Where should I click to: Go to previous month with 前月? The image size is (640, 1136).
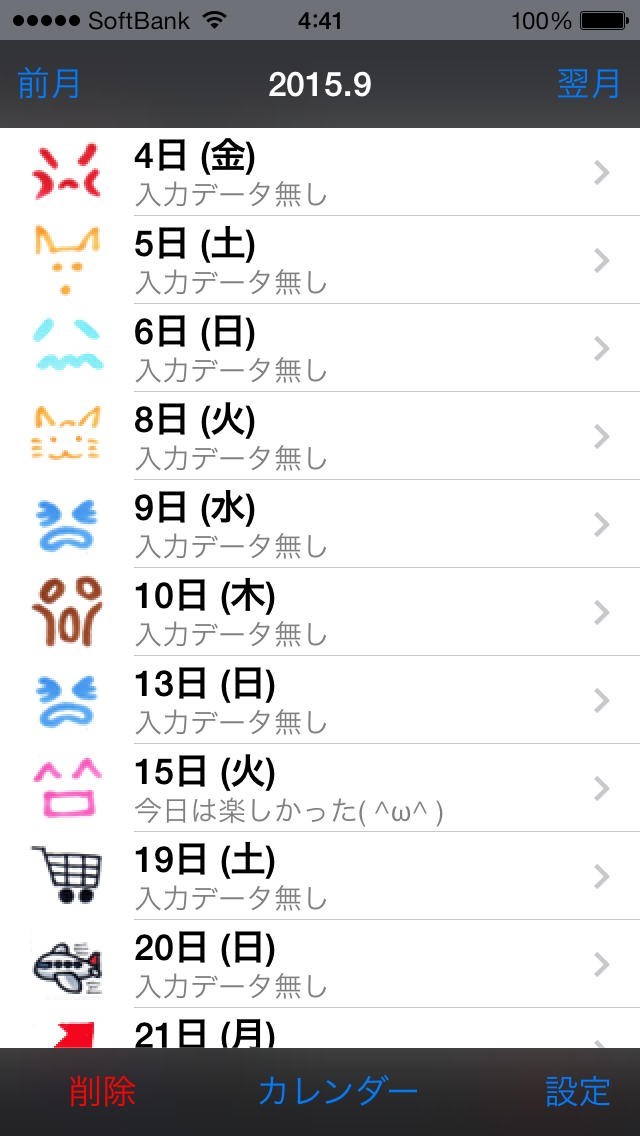[49, 84]
